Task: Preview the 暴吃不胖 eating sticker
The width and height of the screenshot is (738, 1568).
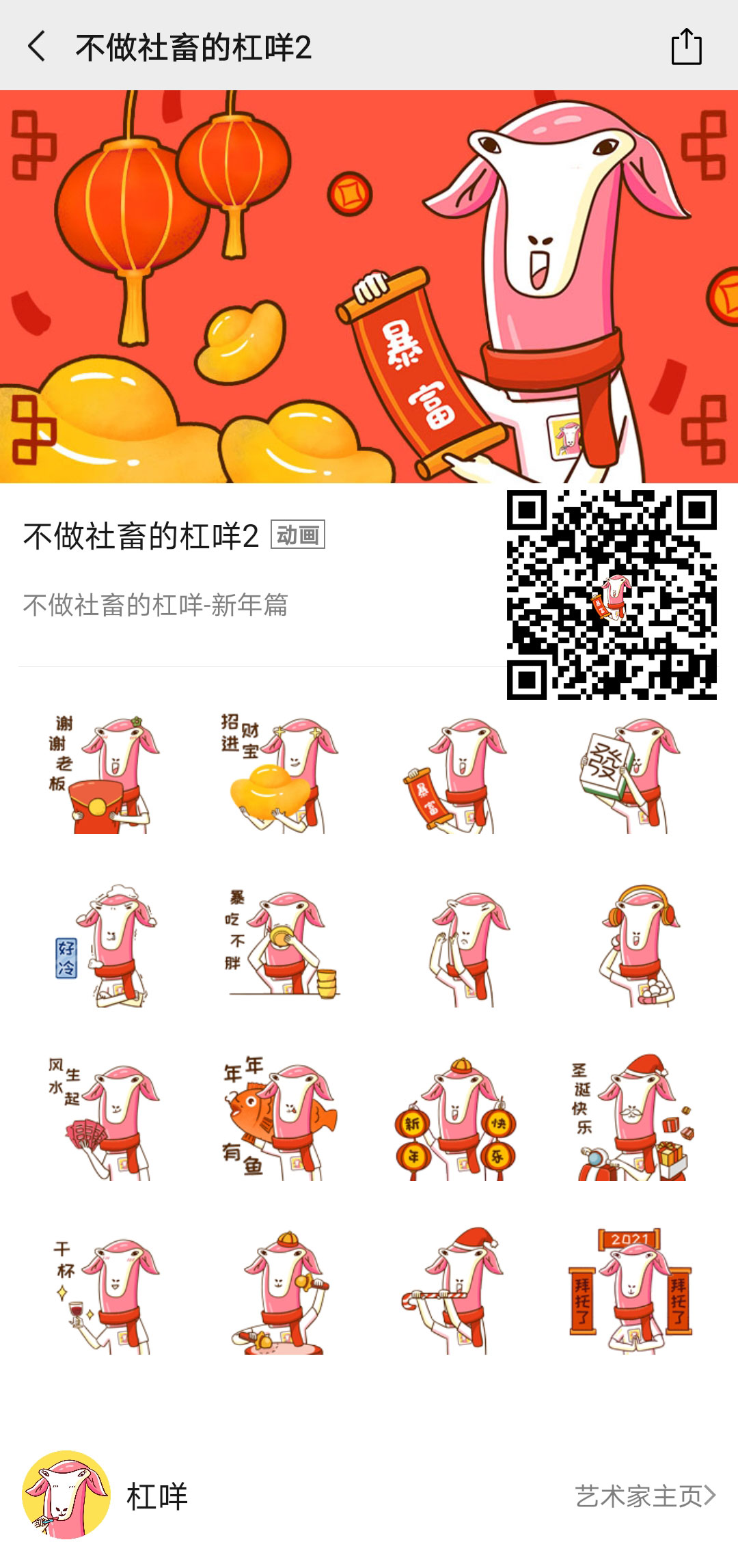Action: tap(282, 946)
